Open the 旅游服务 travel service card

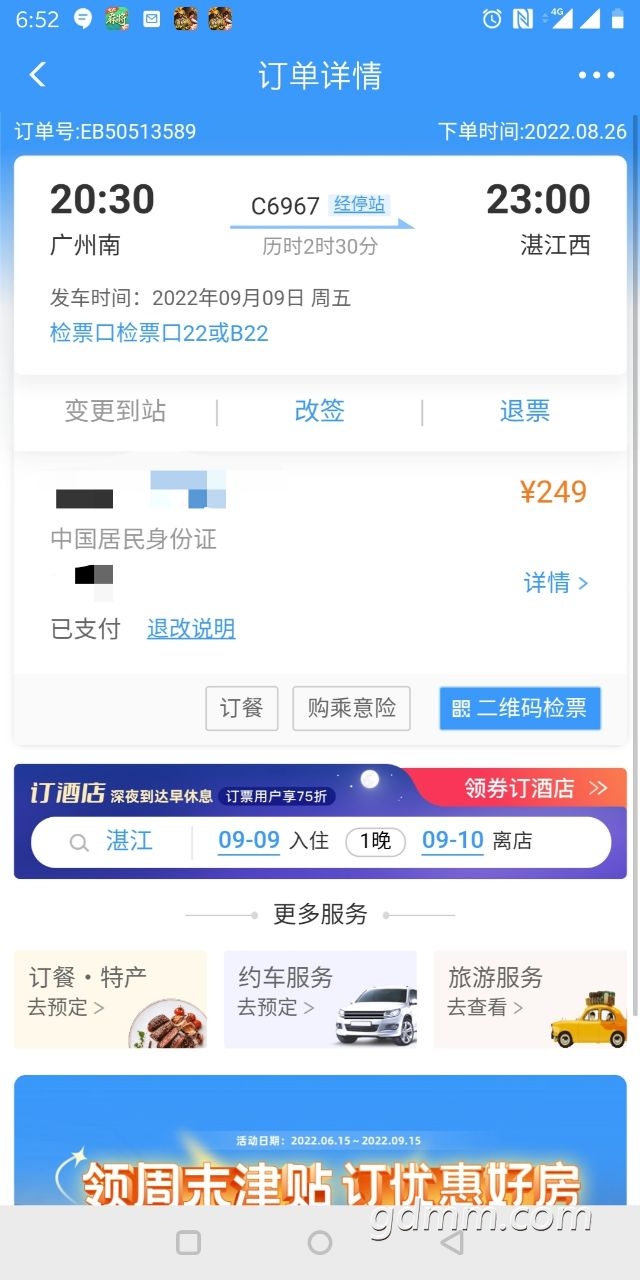coord(530,999)
